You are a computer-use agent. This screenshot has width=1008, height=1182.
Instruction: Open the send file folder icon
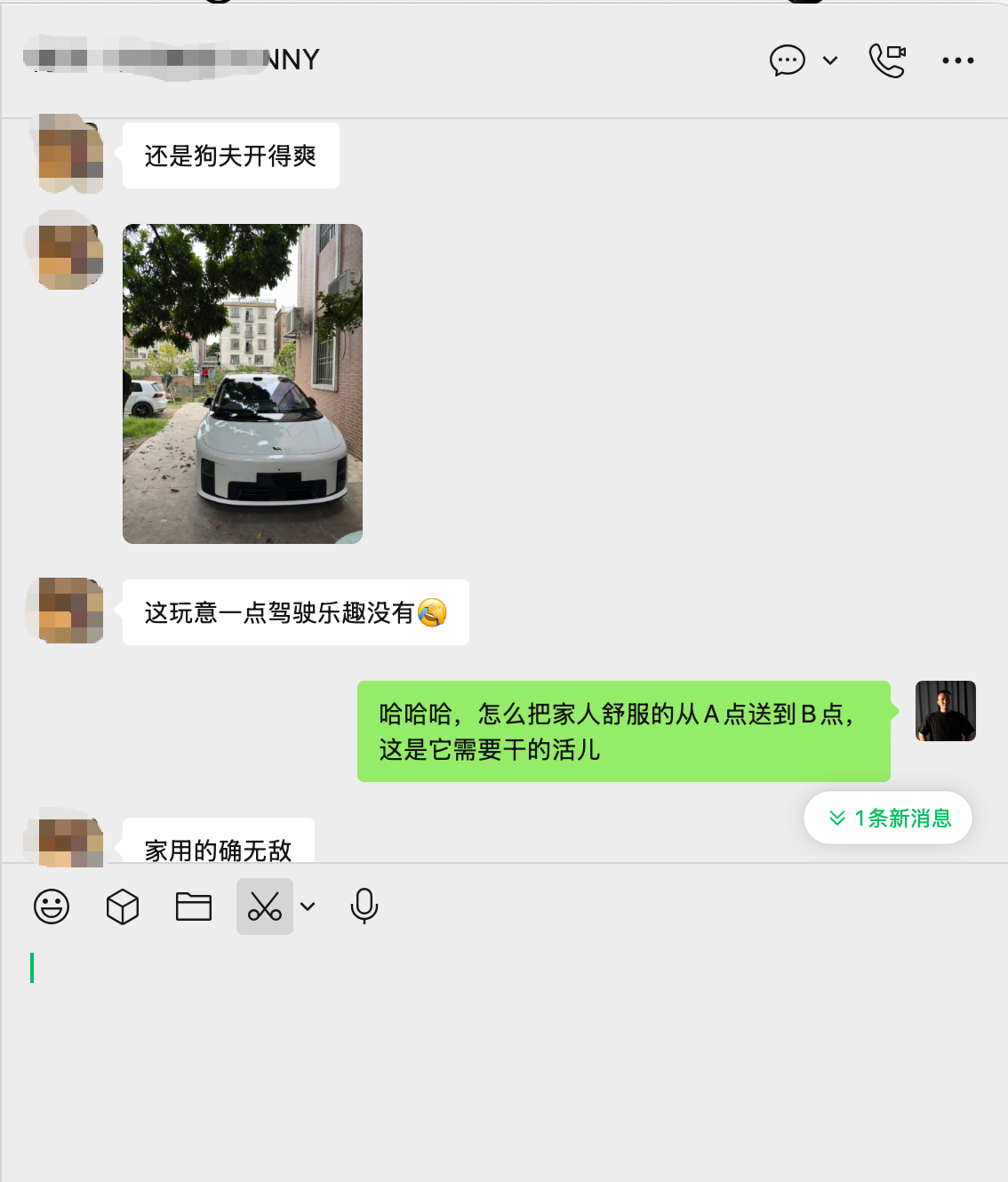(x=194, y=906)
